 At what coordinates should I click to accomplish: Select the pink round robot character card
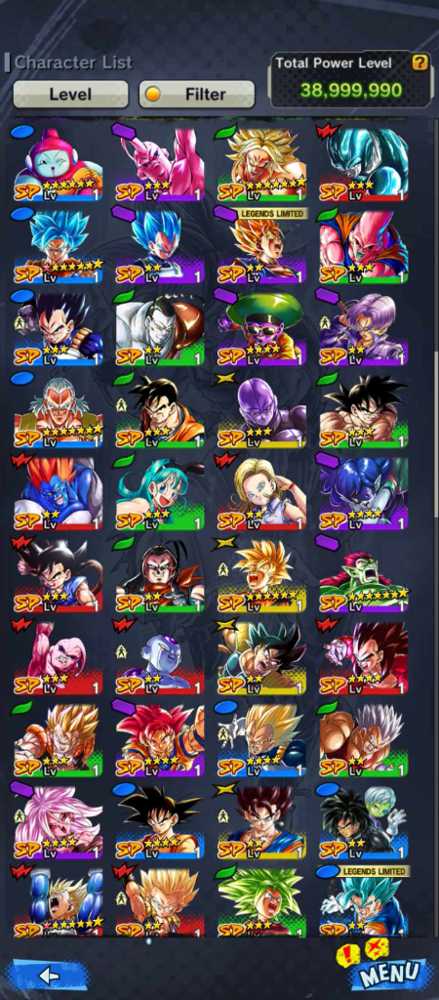(x=58, y=165)
